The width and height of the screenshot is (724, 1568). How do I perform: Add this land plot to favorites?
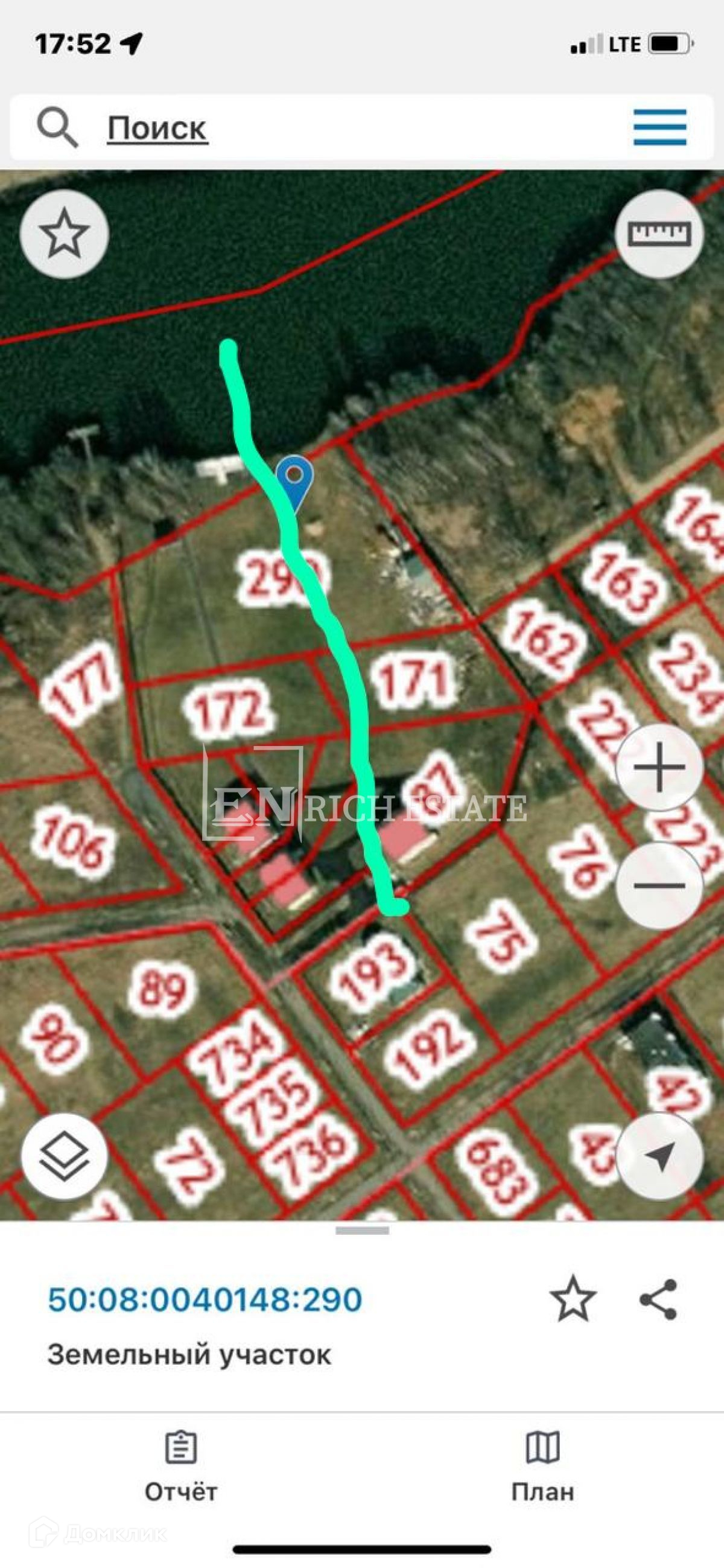click(x=573, y=1299)
